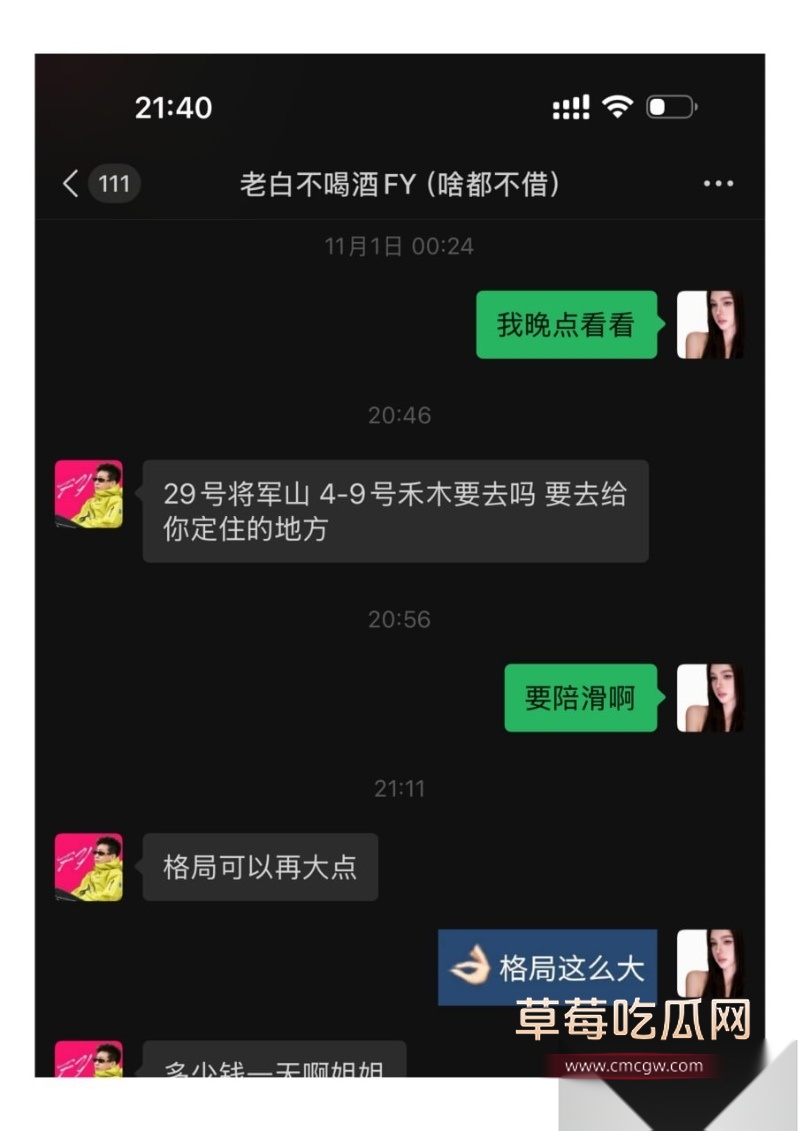Open your avatar beside the '要陪滑啊' bubble
800x1131 pixels.
pos(712,699)
